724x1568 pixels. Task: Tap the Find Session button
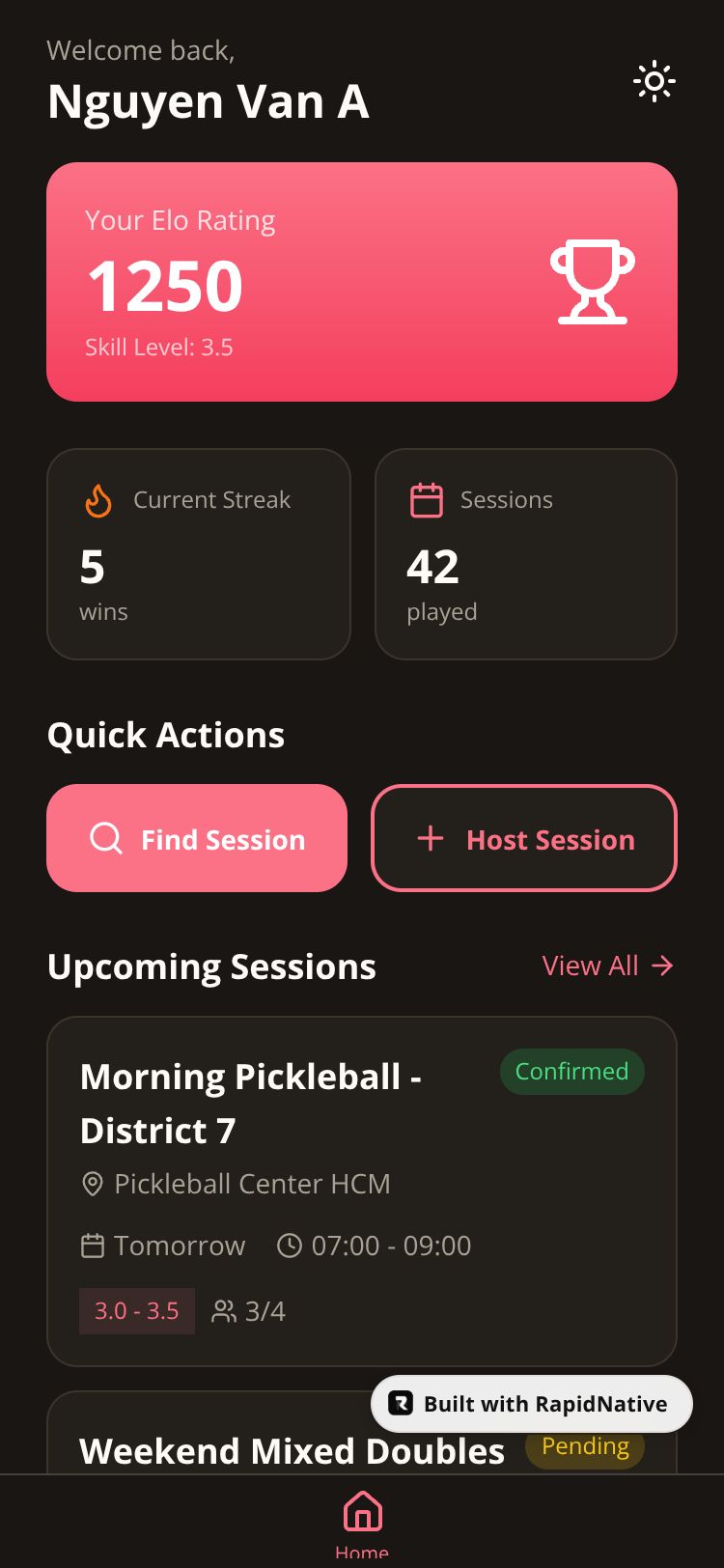coord(197,838)
